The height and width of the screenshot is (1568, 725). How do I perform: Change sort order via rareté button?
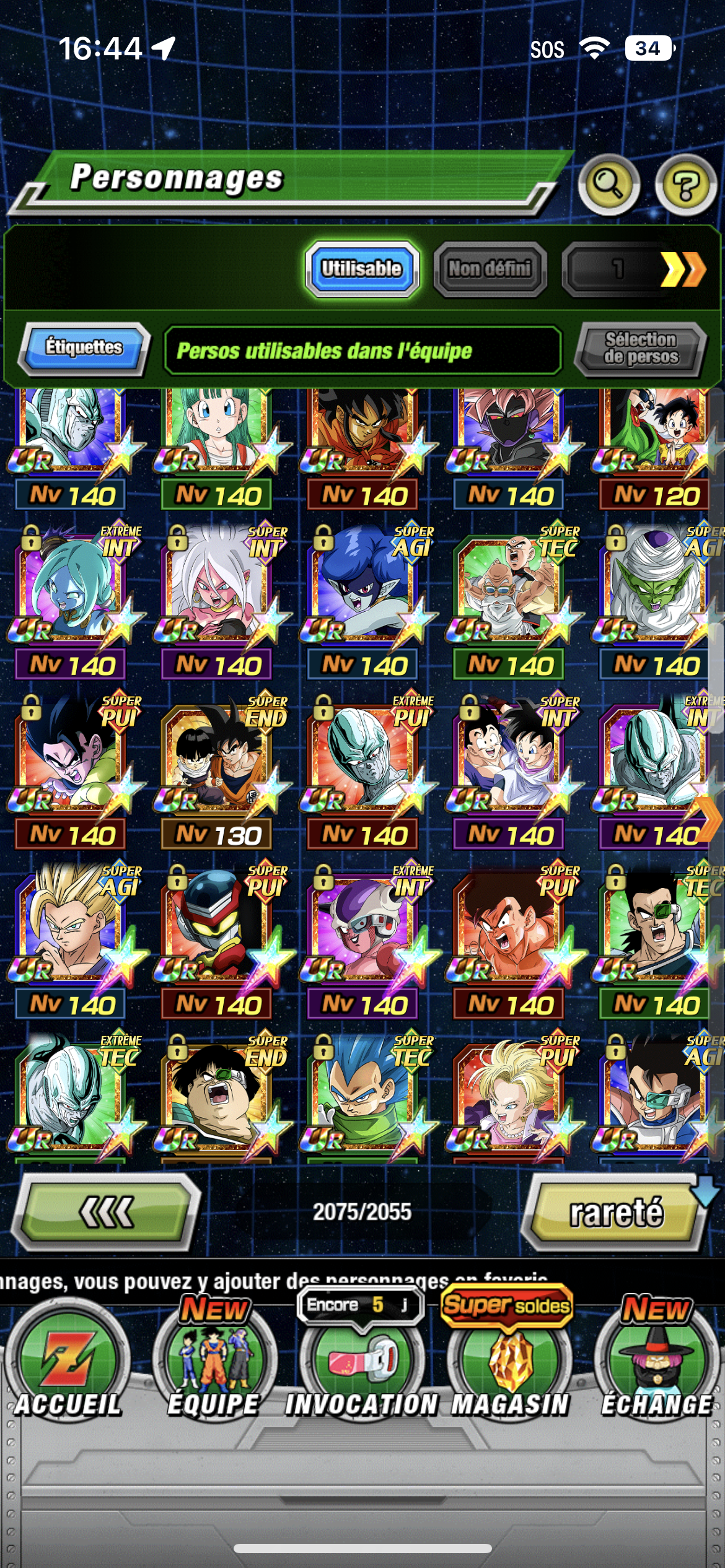coord(616,1212)
